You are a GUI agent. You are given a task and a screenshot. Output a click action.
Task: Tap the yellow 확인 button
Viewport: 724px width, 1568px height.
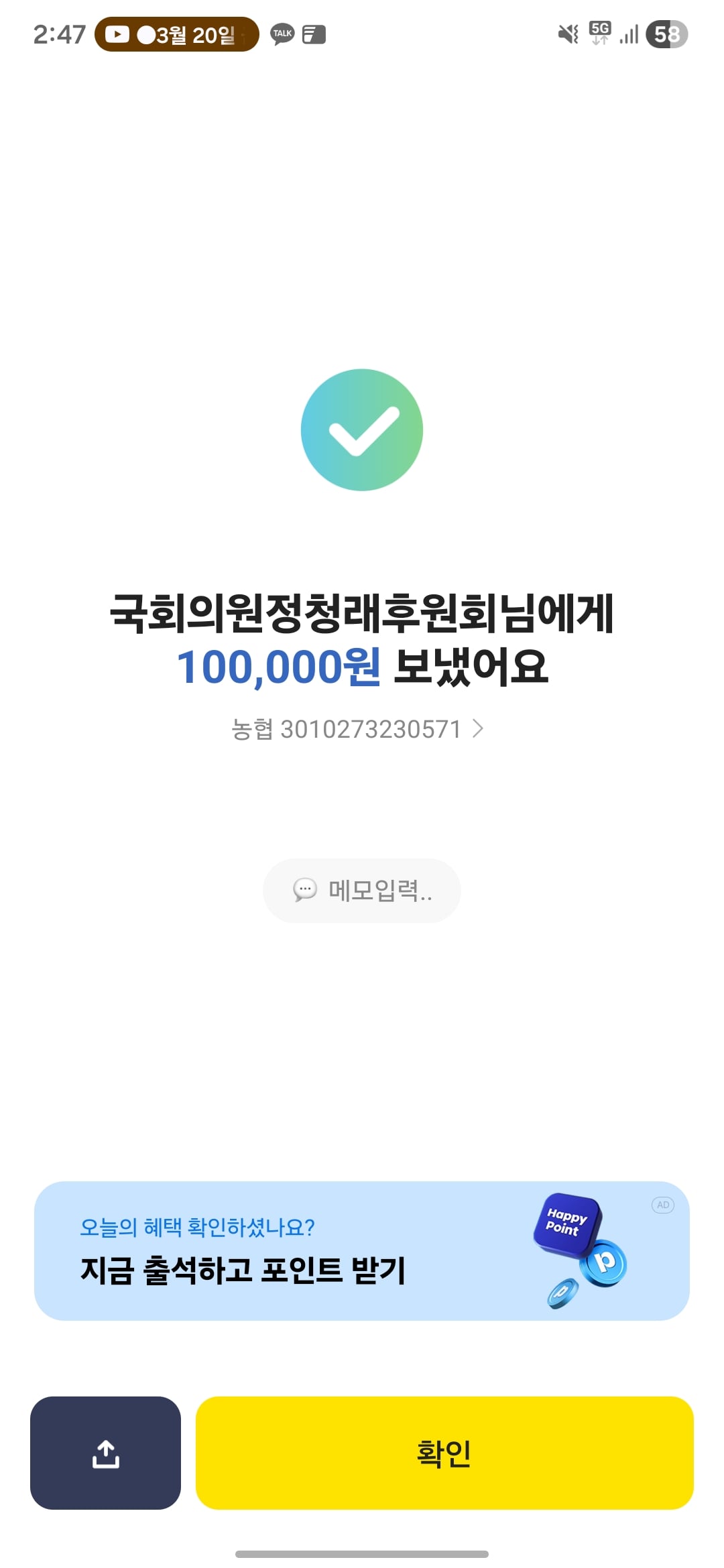[x=444, y=1453]
